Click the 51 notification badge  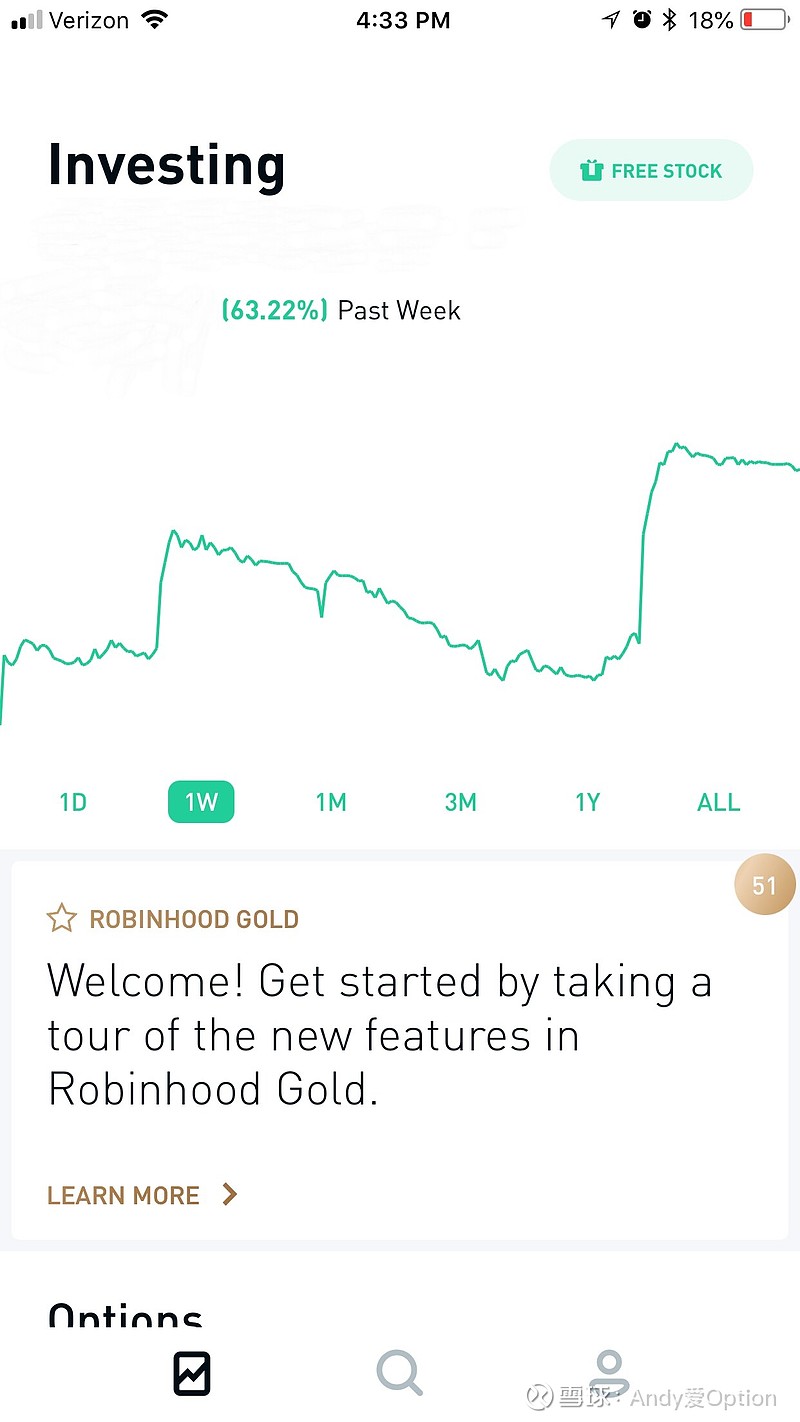pos(765,884)
